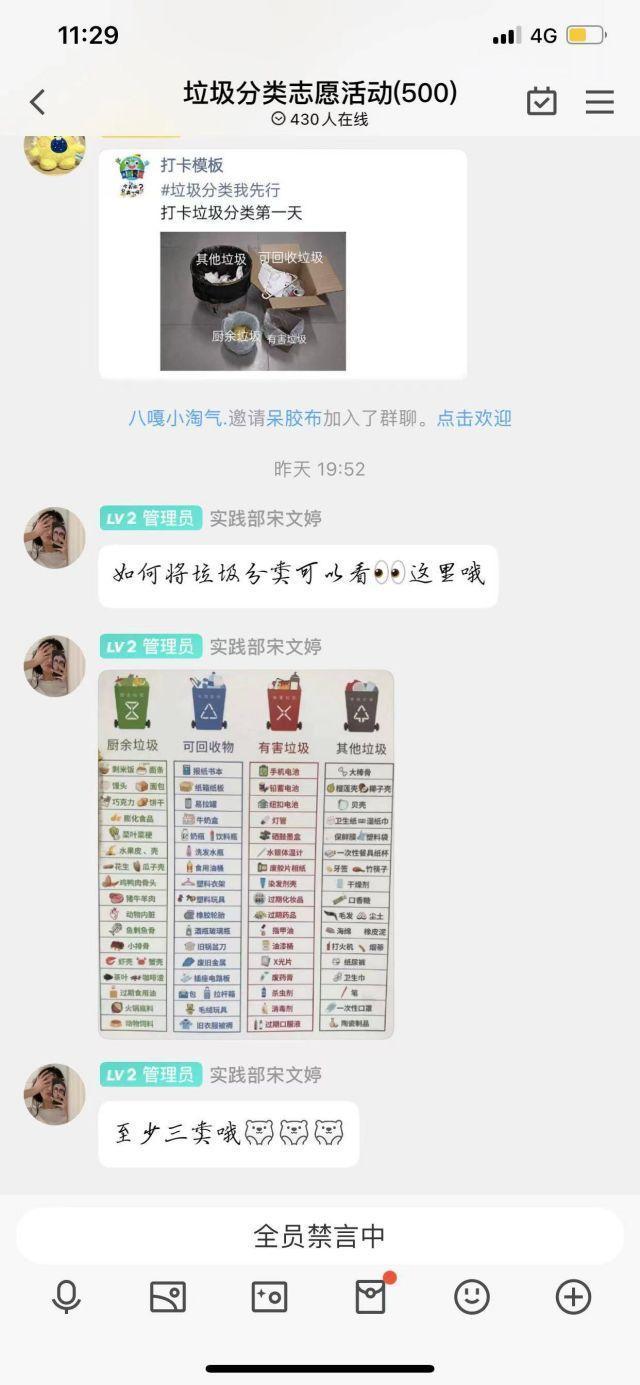Open more options plus icon
Image resolution: width=640 pixels, height=1385 pixels.
pos(573,1297)
